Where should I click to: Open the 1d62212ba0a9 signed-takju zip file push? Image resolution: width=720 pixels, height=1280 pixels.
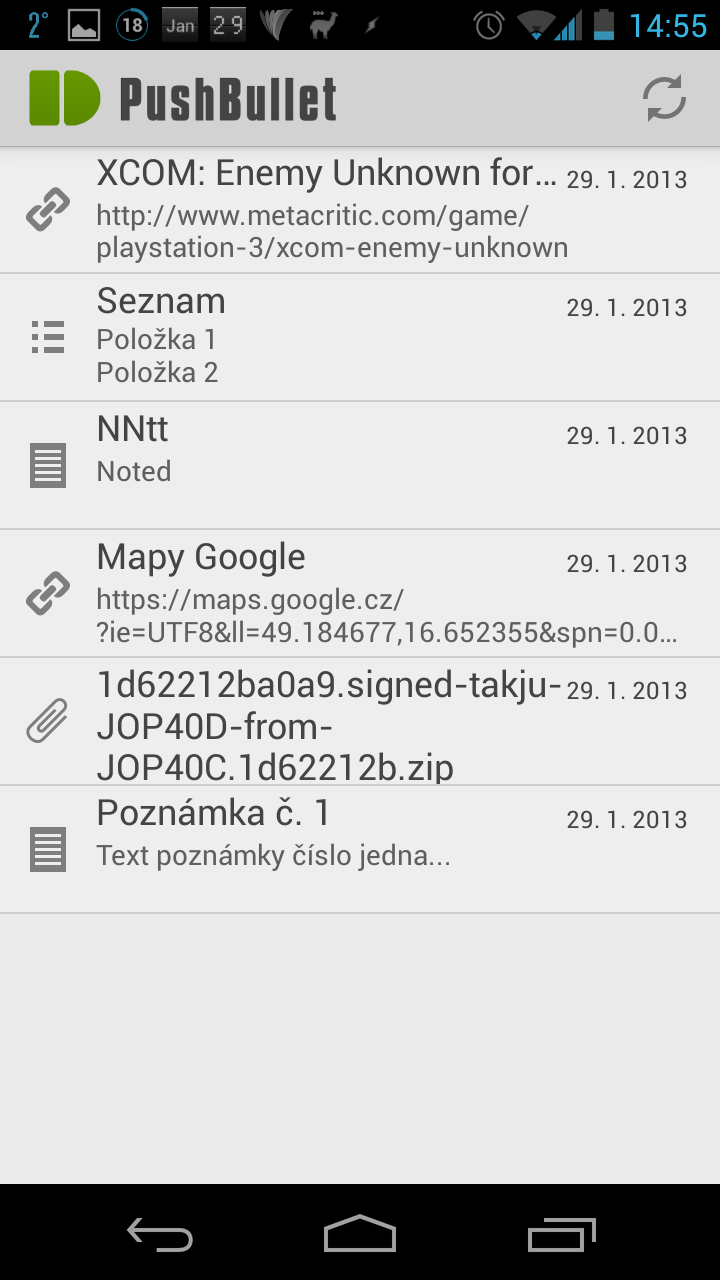(x=360, y=722)
